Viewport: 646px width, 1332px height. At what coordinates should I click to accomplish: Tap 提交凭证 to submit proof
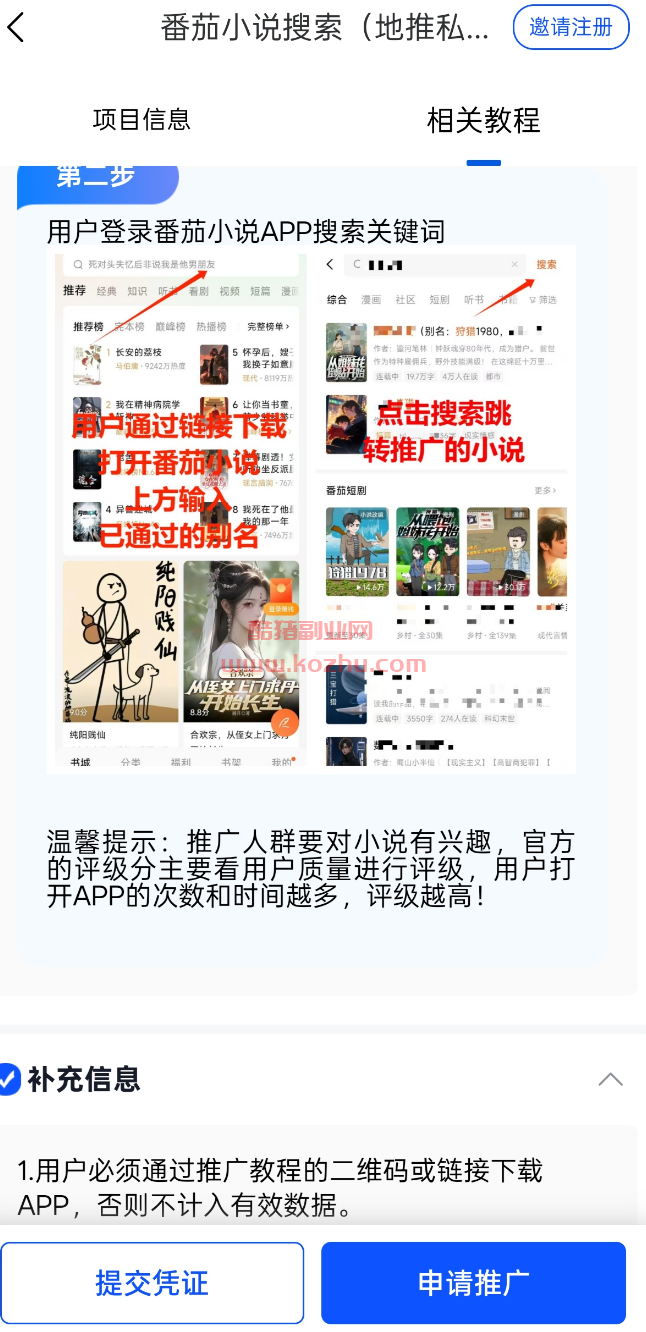(152, 1283)
